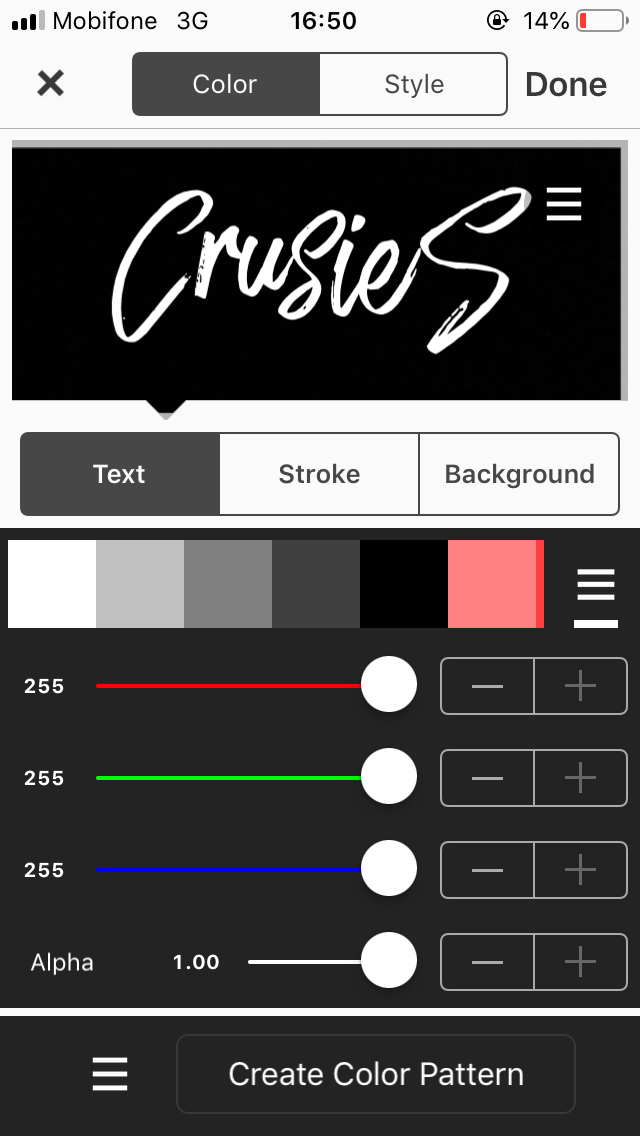Pick the white color swatch
Screen dimensions: 640x1136
(x=52, y=584)
